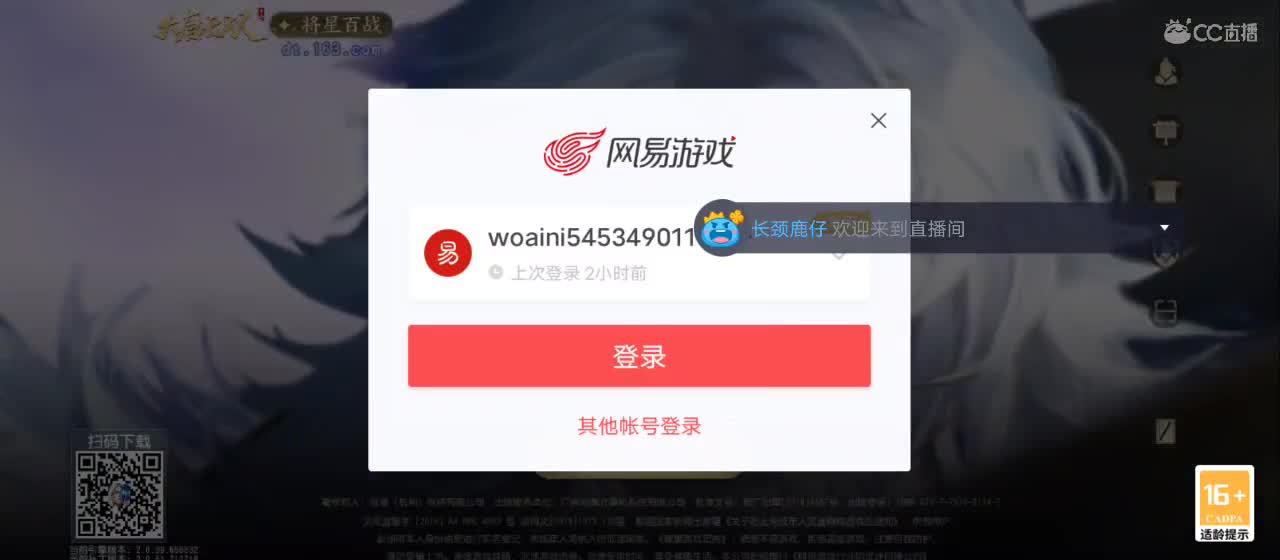Screen dimensions: 1280x560
Task: Open the 16+ age rating notice
Action: pos(1225,503)
